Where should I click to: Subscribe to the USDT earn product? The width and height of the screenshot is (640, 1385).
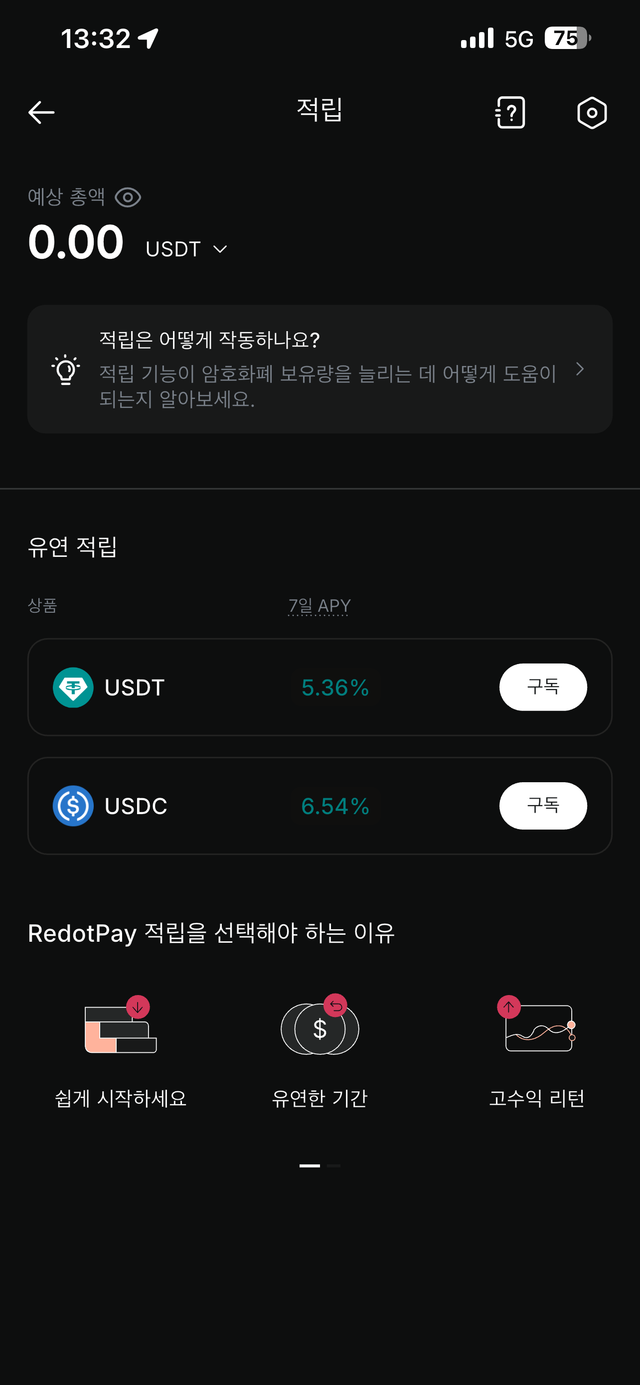point(542,687)
